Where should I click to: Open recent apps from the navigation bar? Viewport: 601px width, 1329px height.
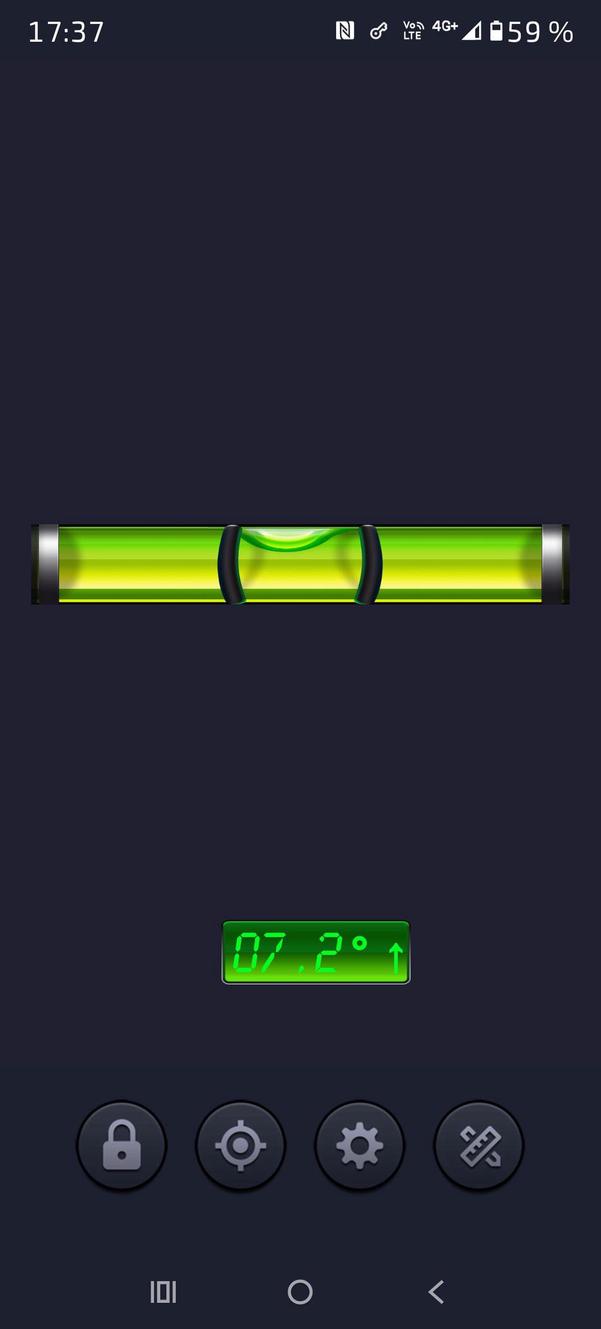(163, 1292)
